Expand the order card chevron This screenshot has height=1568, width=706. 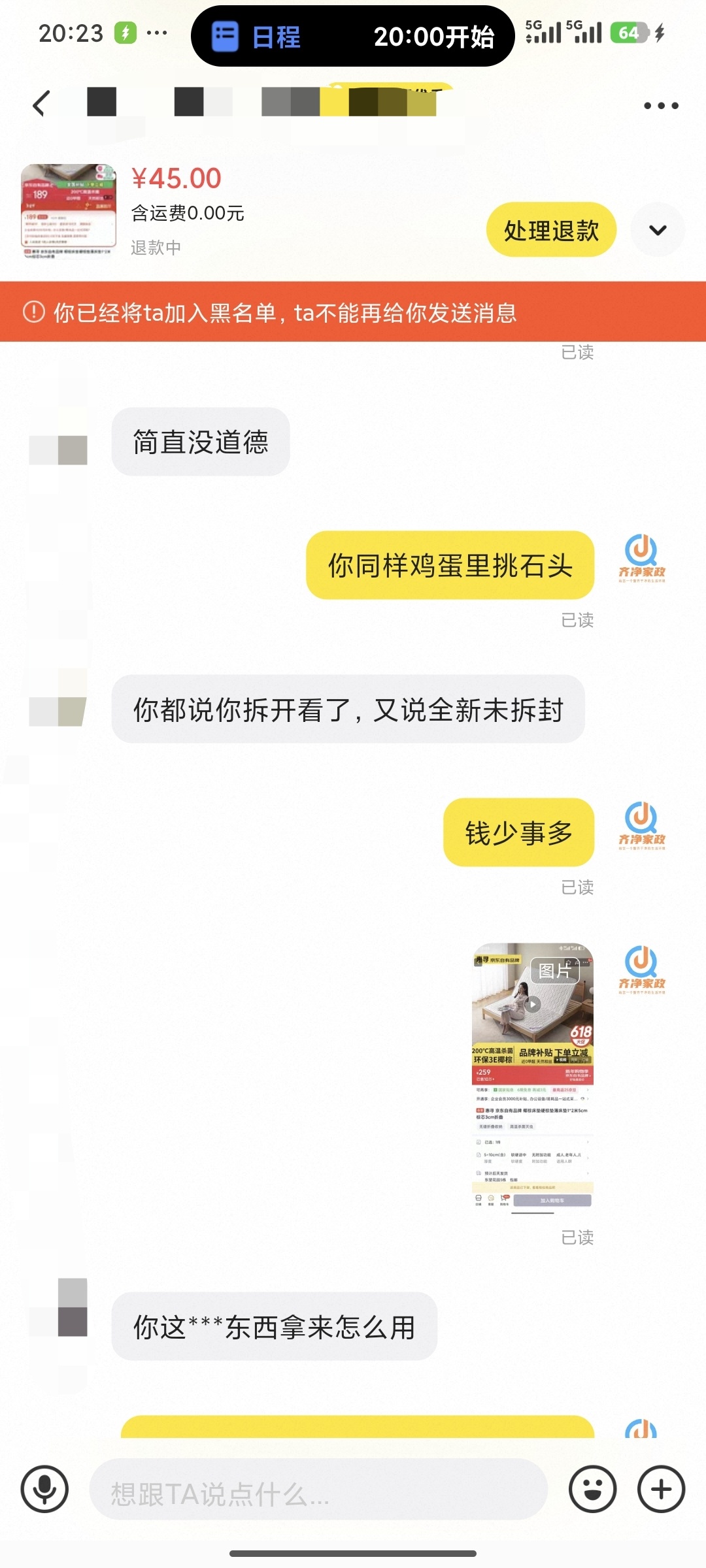point(658,230)
